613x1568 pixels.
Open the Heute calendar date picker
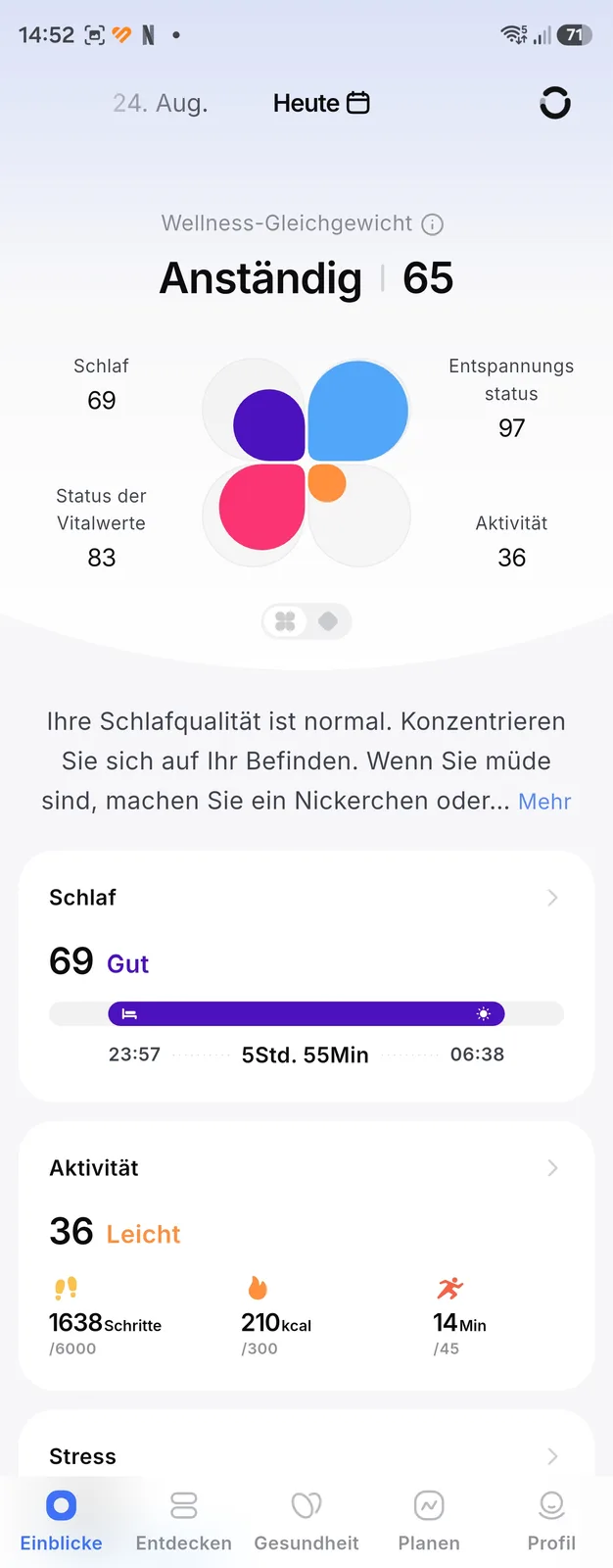[321, 103]
